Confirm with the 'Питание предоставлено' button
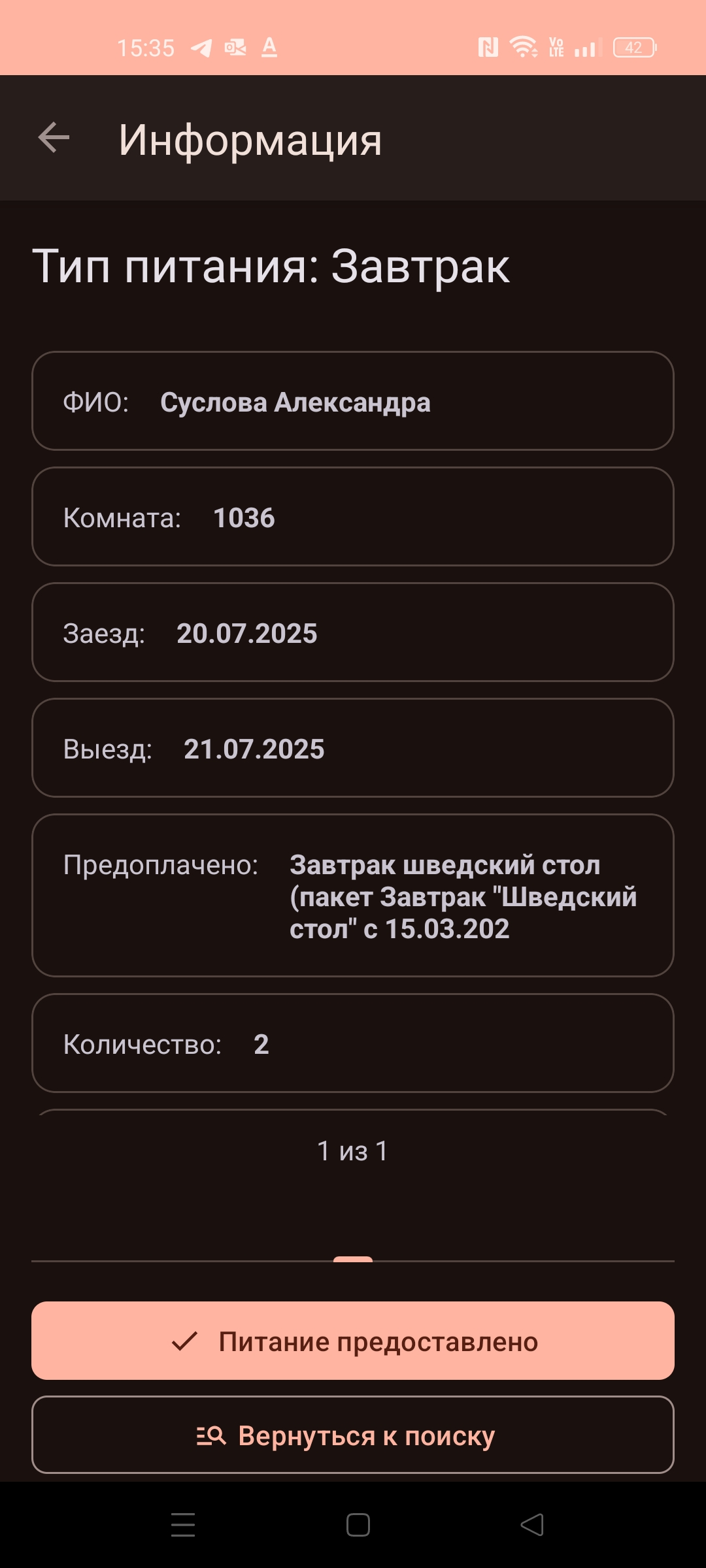The height and width of the screenshot is (1568, 706). [x=353, y=1341]
